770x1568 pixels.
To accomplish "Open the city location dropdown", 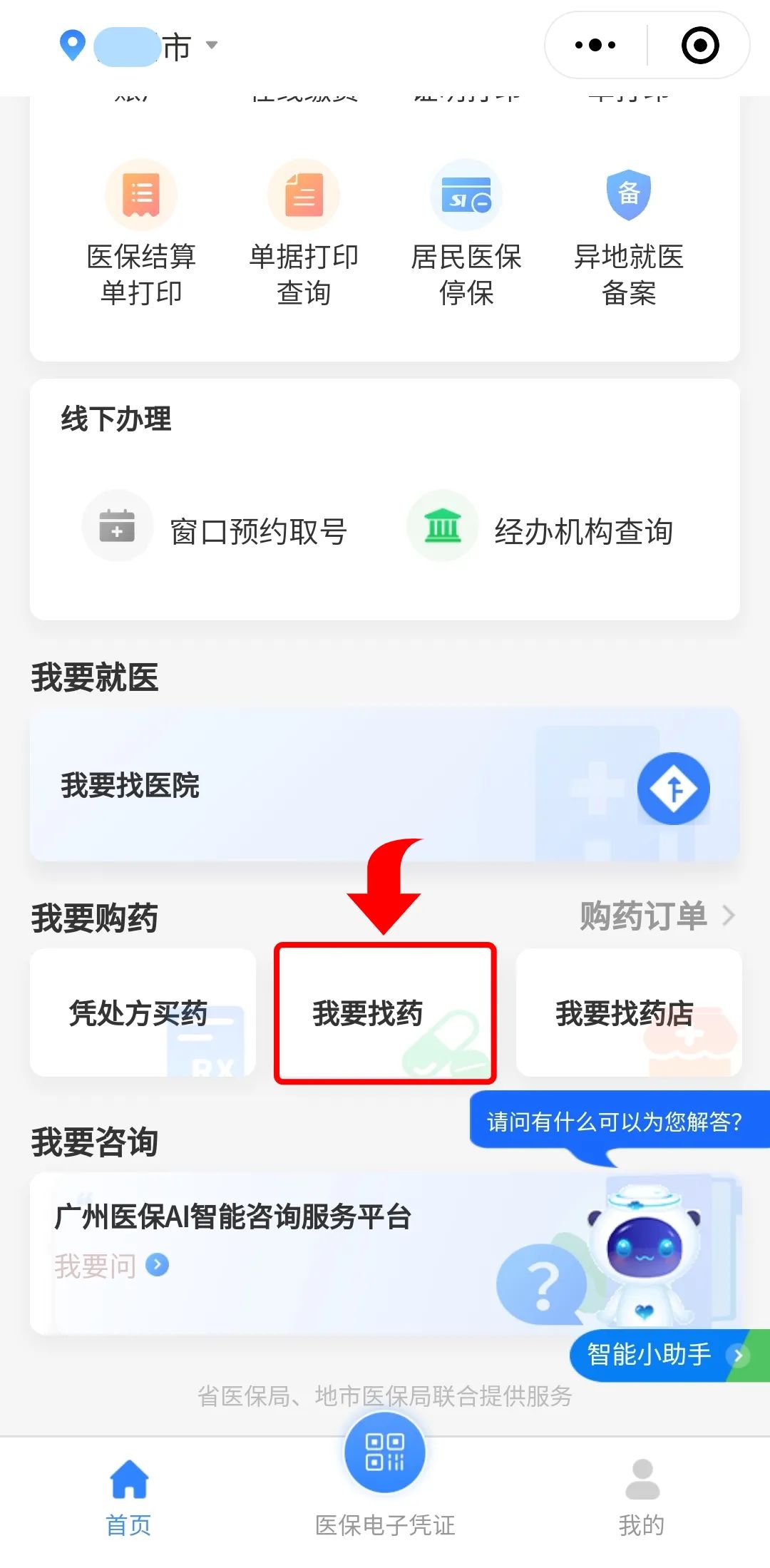I will (x=143, y=46).
